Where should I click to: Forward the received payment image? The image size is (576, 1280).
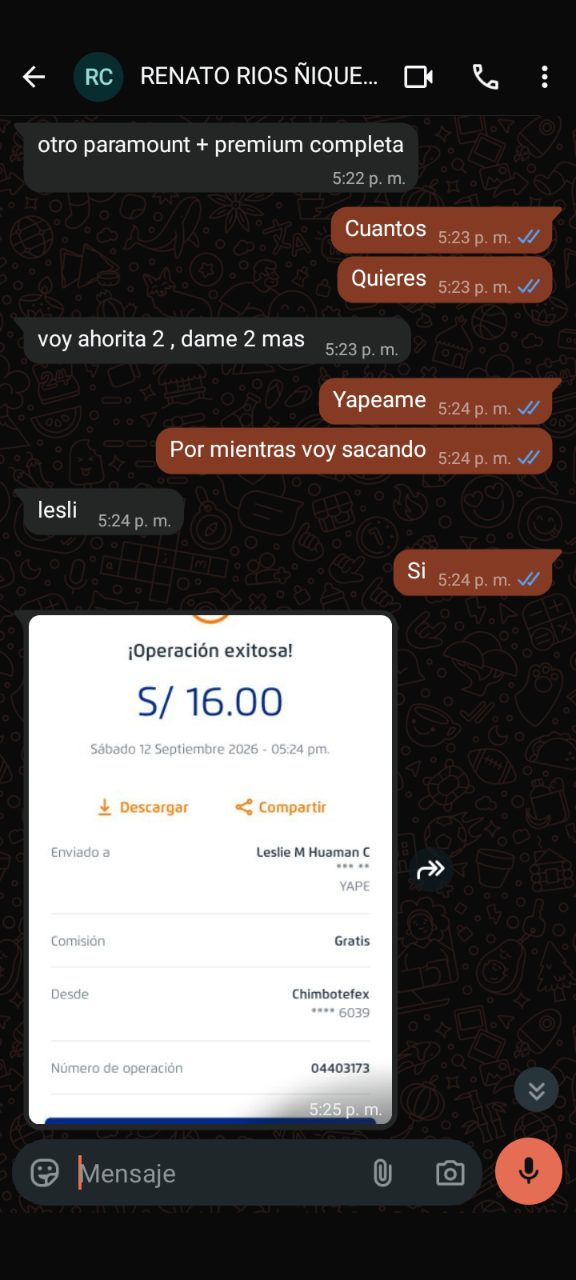pyautogui.click(x=431, y=869)
